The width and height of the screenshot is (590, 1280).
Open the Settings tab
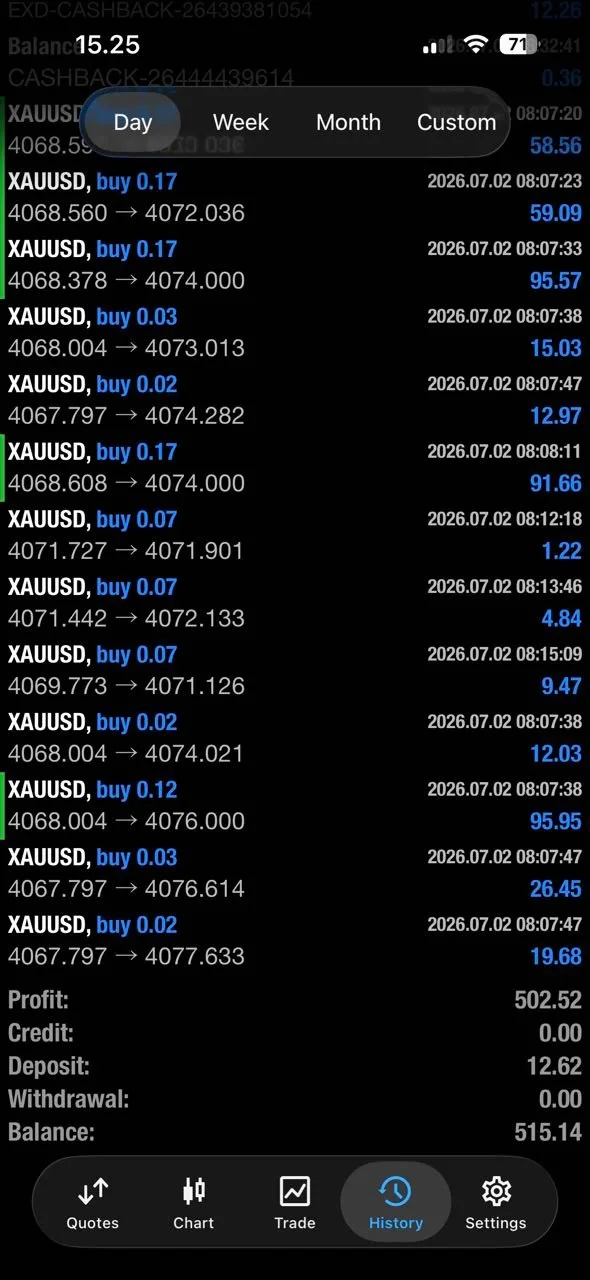point(496,1203)
